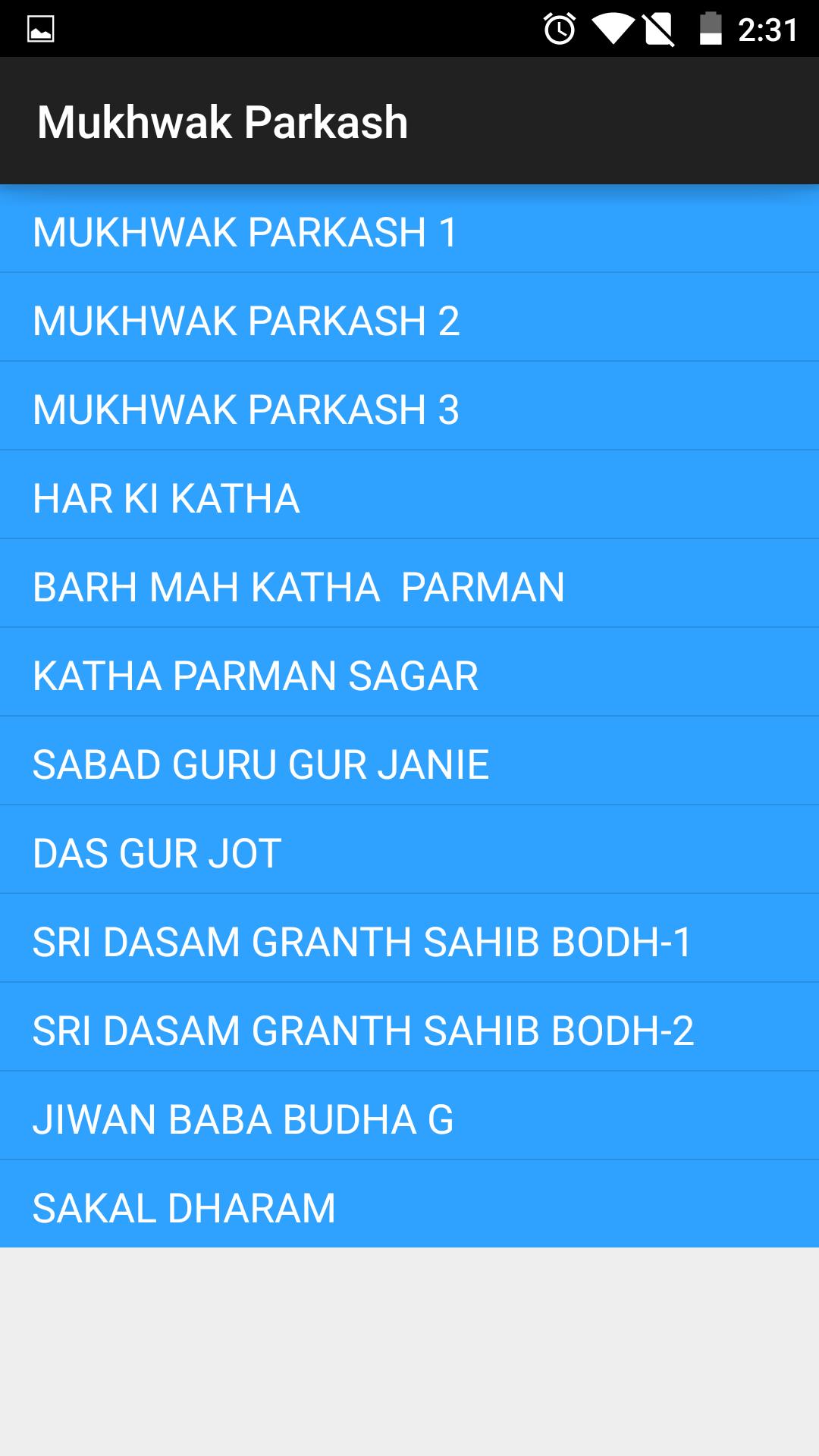Image resolution: width=819 pixels, height=1456 pixels.
Task: Open MUKHWAK PARKASH 1
Action: pyautogui.click(x=409, y=231)
